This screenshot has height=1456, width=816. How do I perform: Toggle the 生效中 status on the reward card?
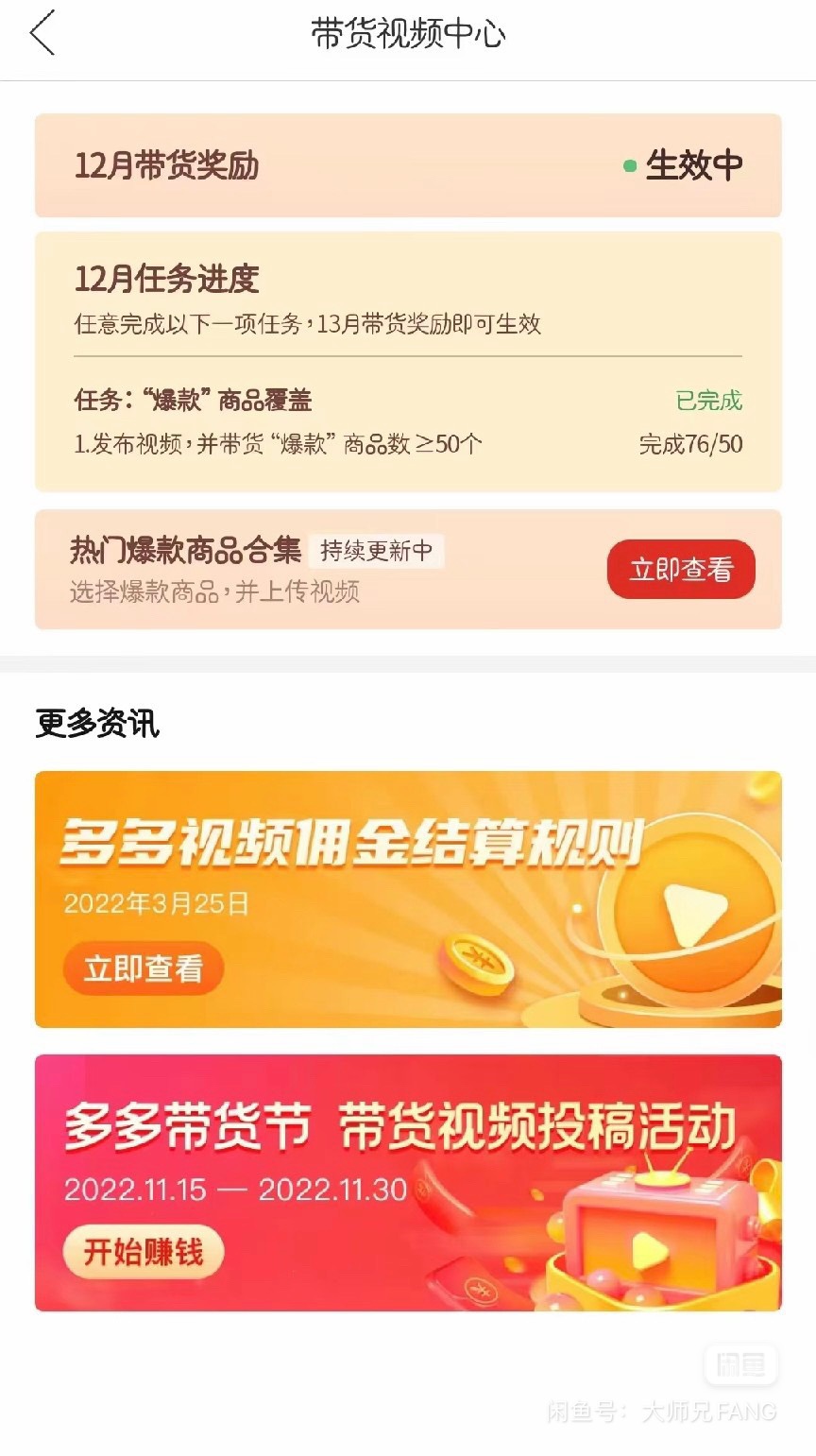point(694,164)
